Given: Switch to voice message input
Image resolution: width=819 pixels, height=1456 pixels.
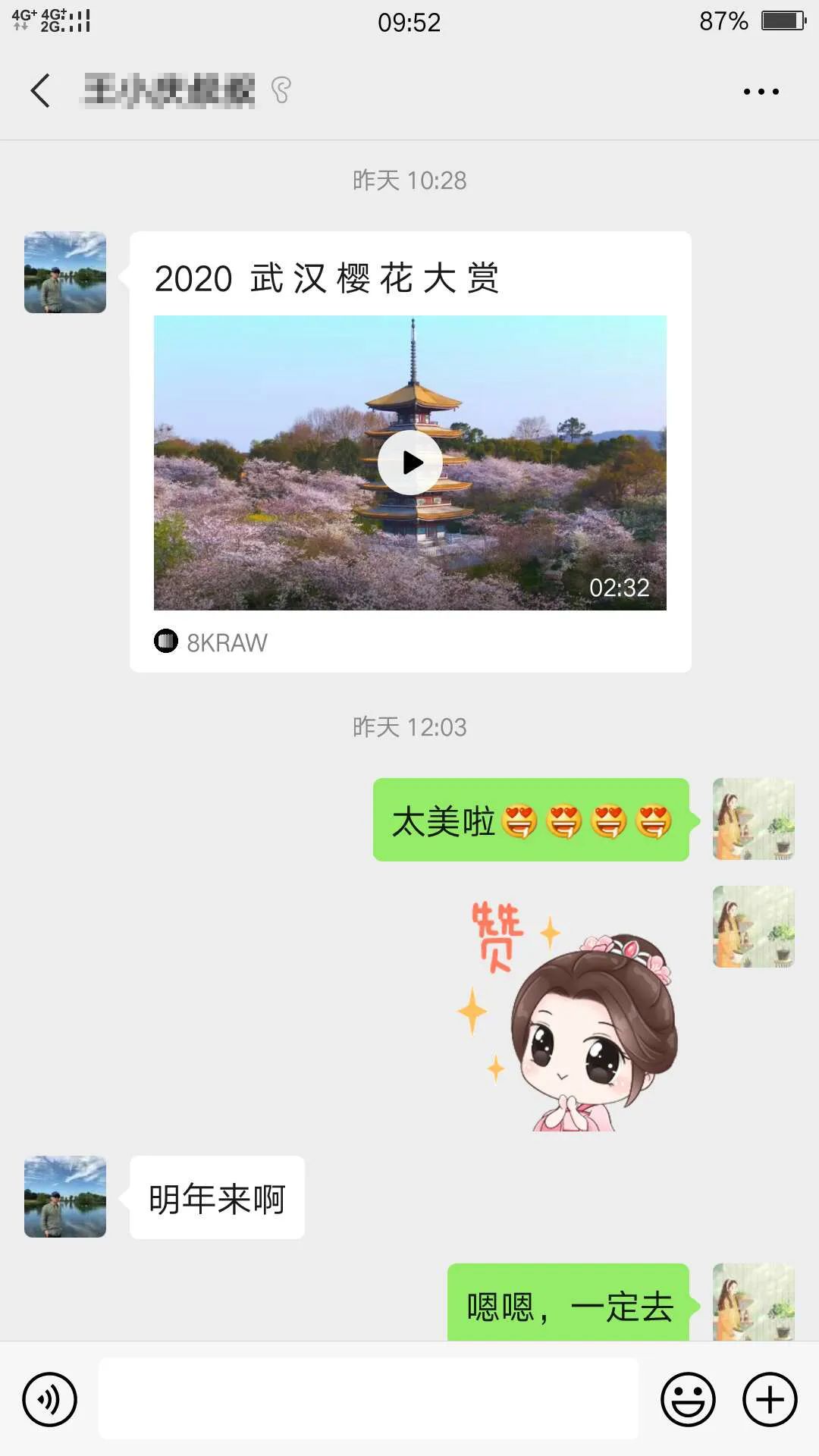Looking at the screenshot, I should pos(50,1399).
